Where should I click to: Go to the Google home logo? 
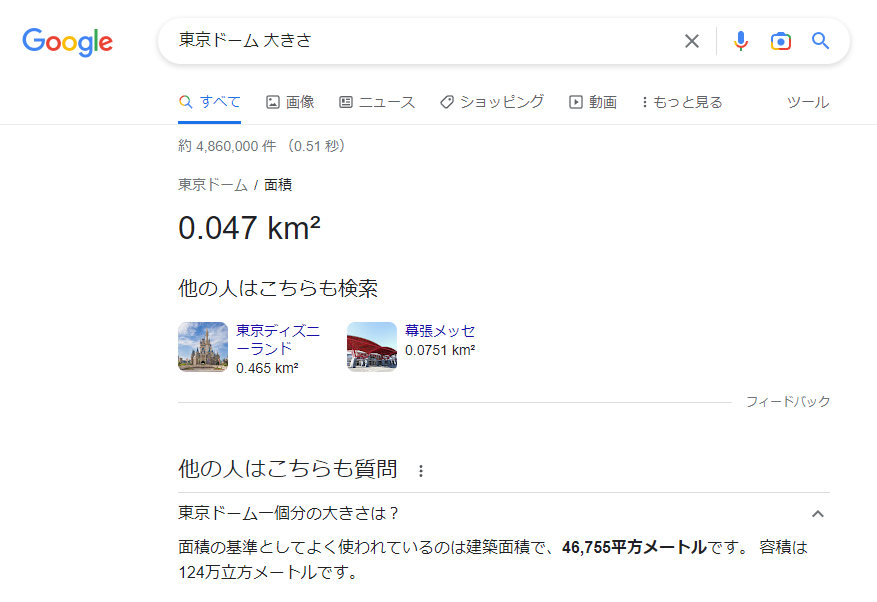coord(68,42)
